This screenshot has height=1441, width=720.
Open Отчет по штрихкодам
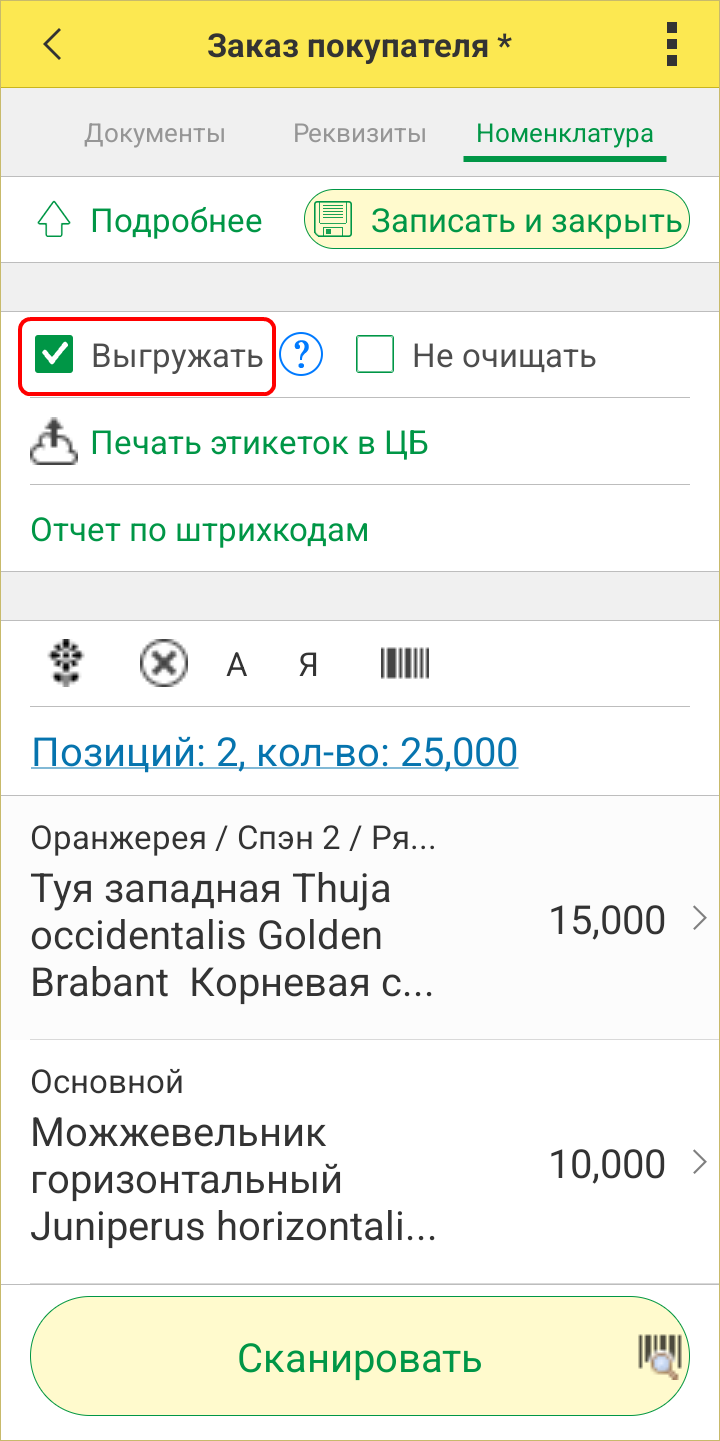pos(200,529)
